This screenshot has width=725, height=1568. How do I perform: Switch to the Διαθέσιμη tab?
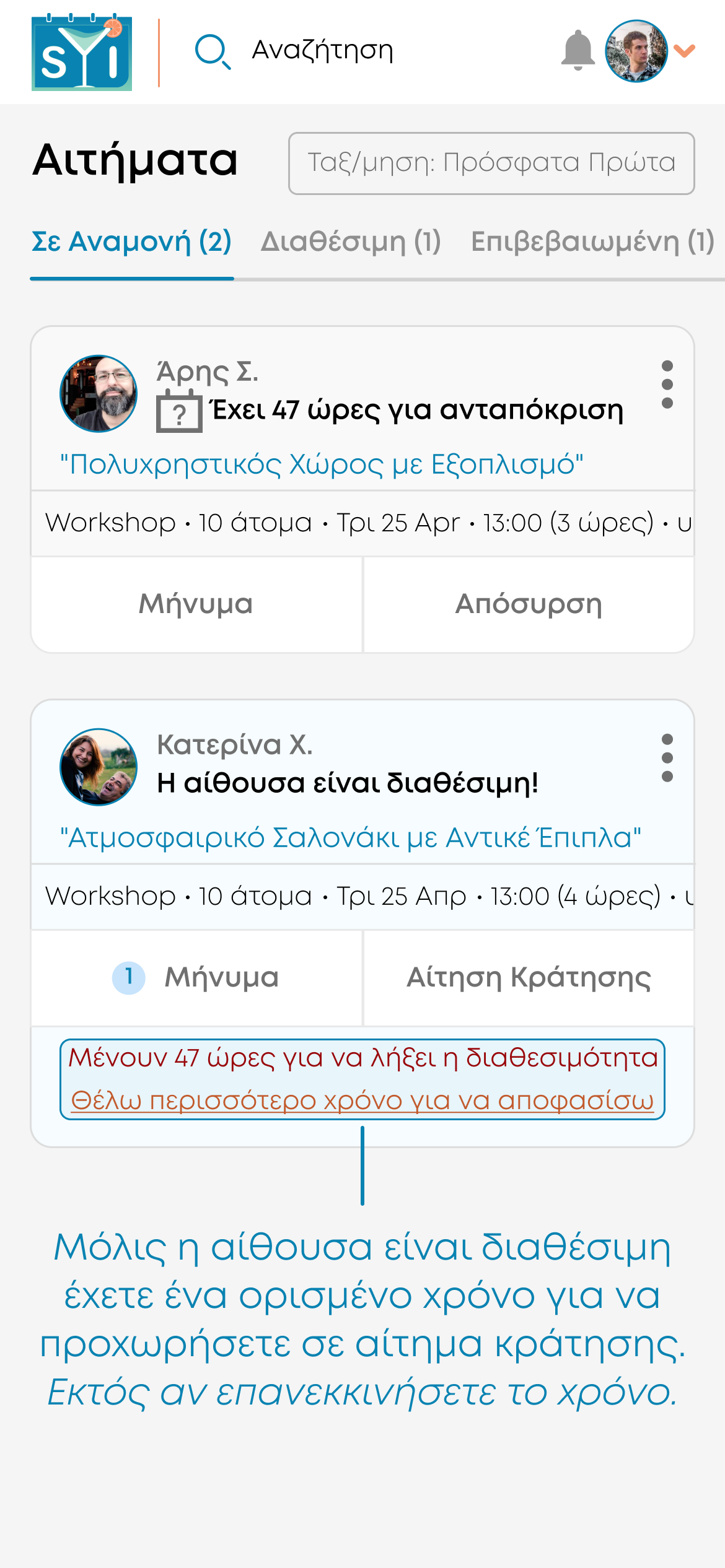click(351, 242)
